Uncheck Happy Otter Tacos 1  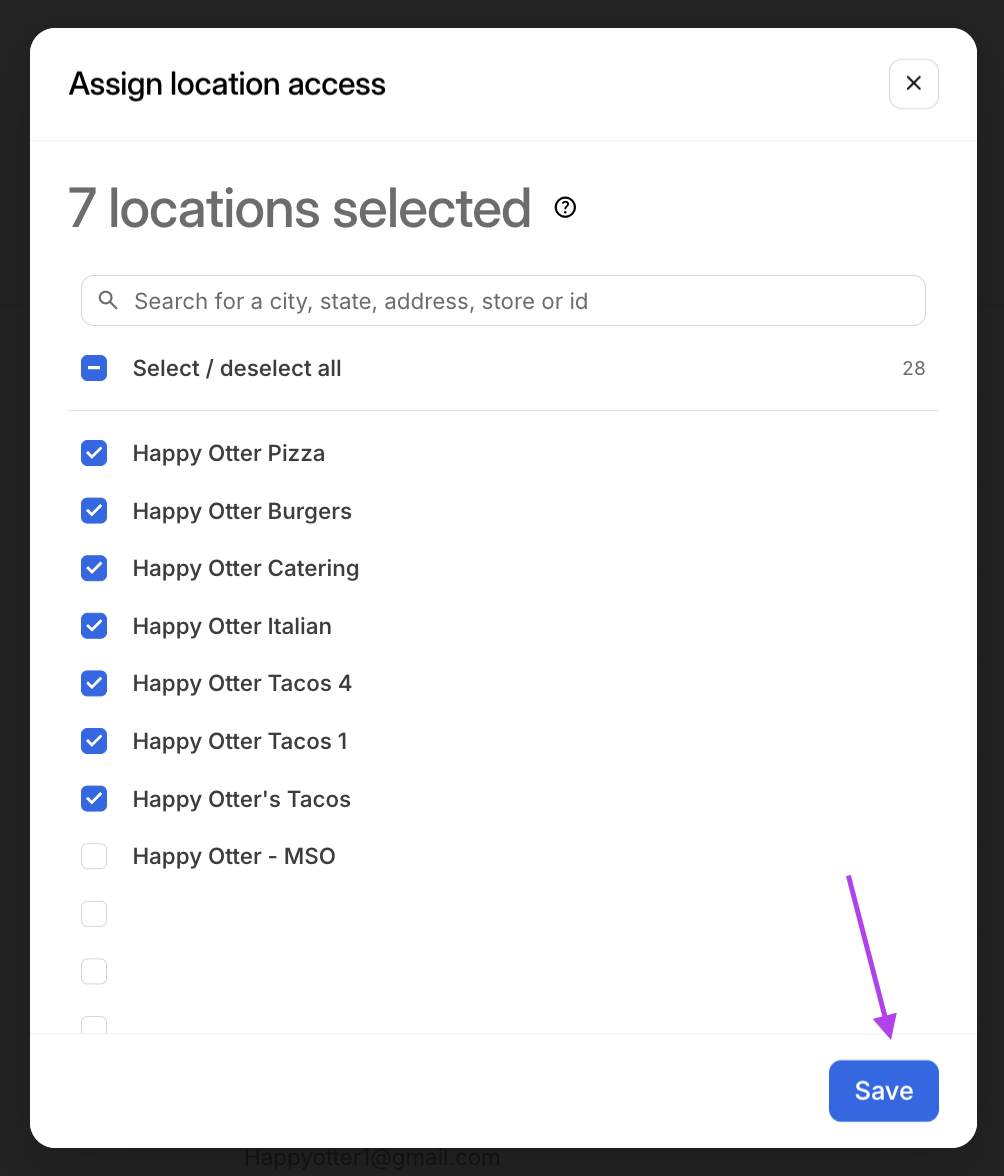tap(94, 741)
